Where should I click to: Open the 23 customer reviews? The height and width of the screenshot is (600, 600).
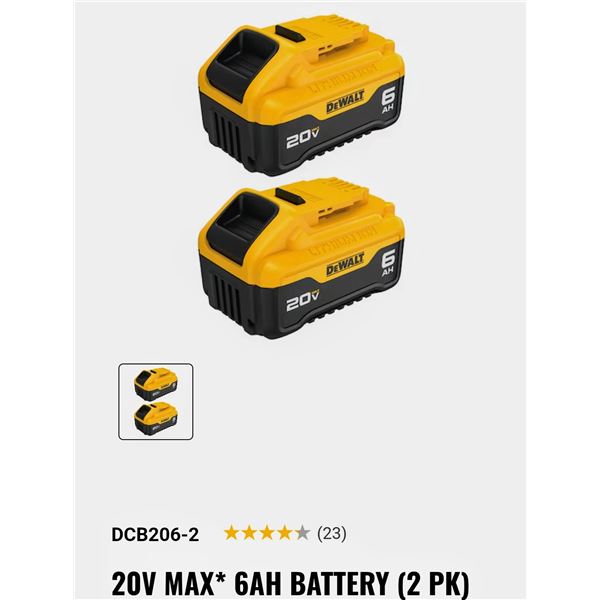331,533
